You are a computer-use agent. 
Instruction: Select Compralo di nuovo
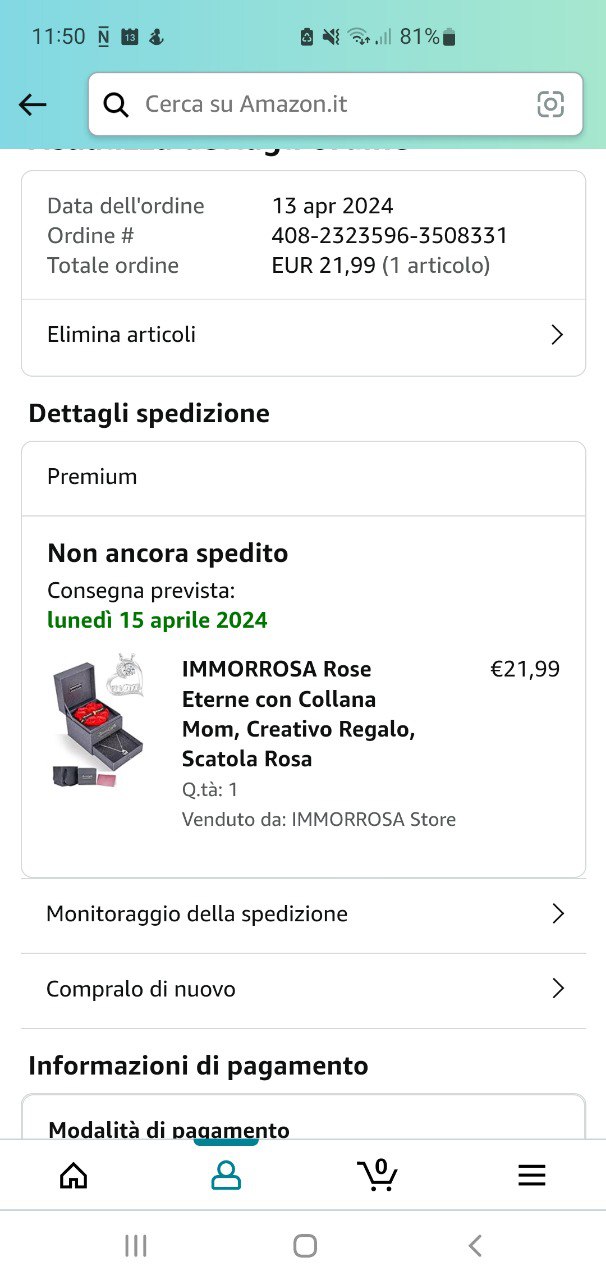303,989
